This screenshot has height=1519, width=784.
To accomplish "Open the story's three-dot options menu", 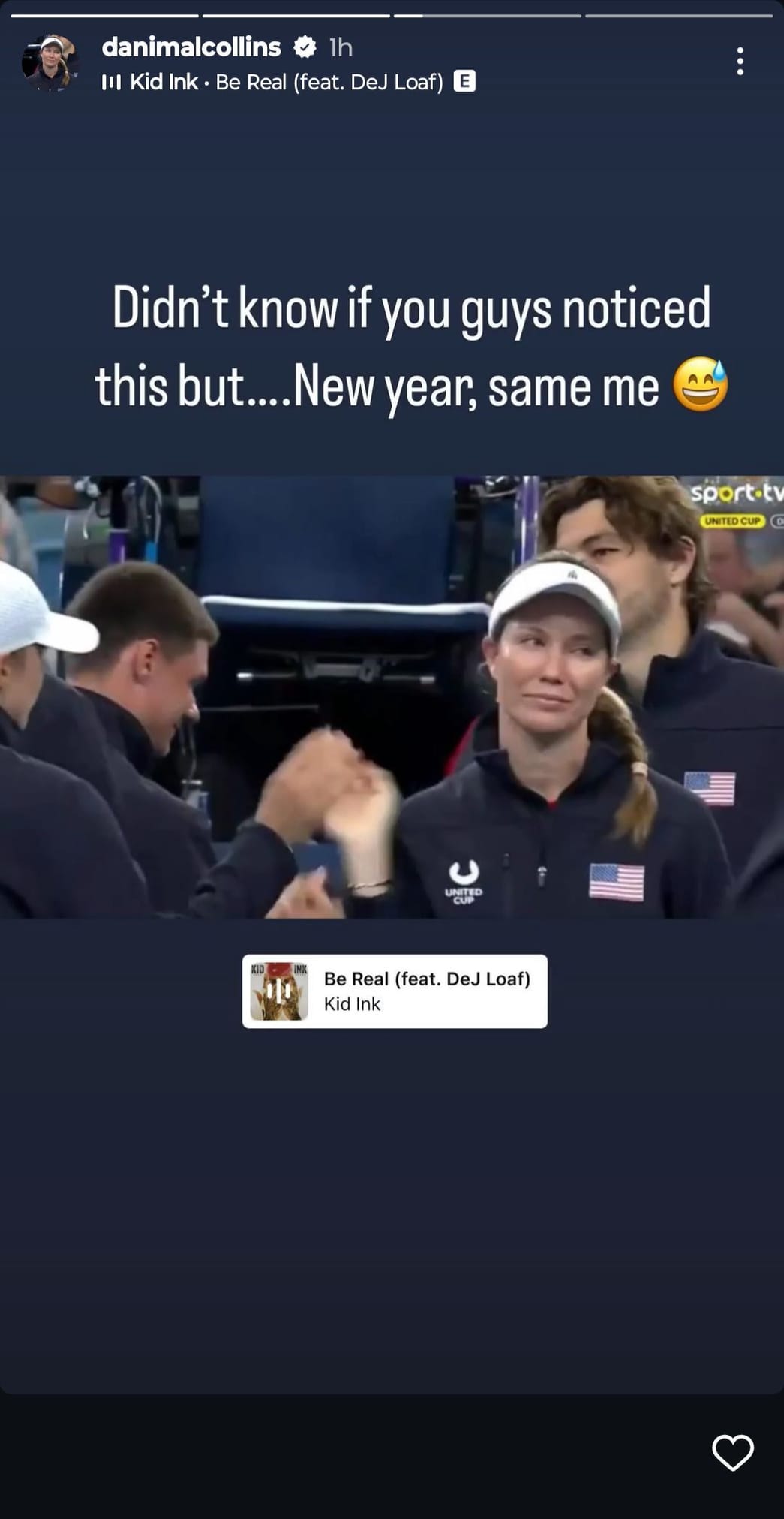I will click(x=740, y=61).
